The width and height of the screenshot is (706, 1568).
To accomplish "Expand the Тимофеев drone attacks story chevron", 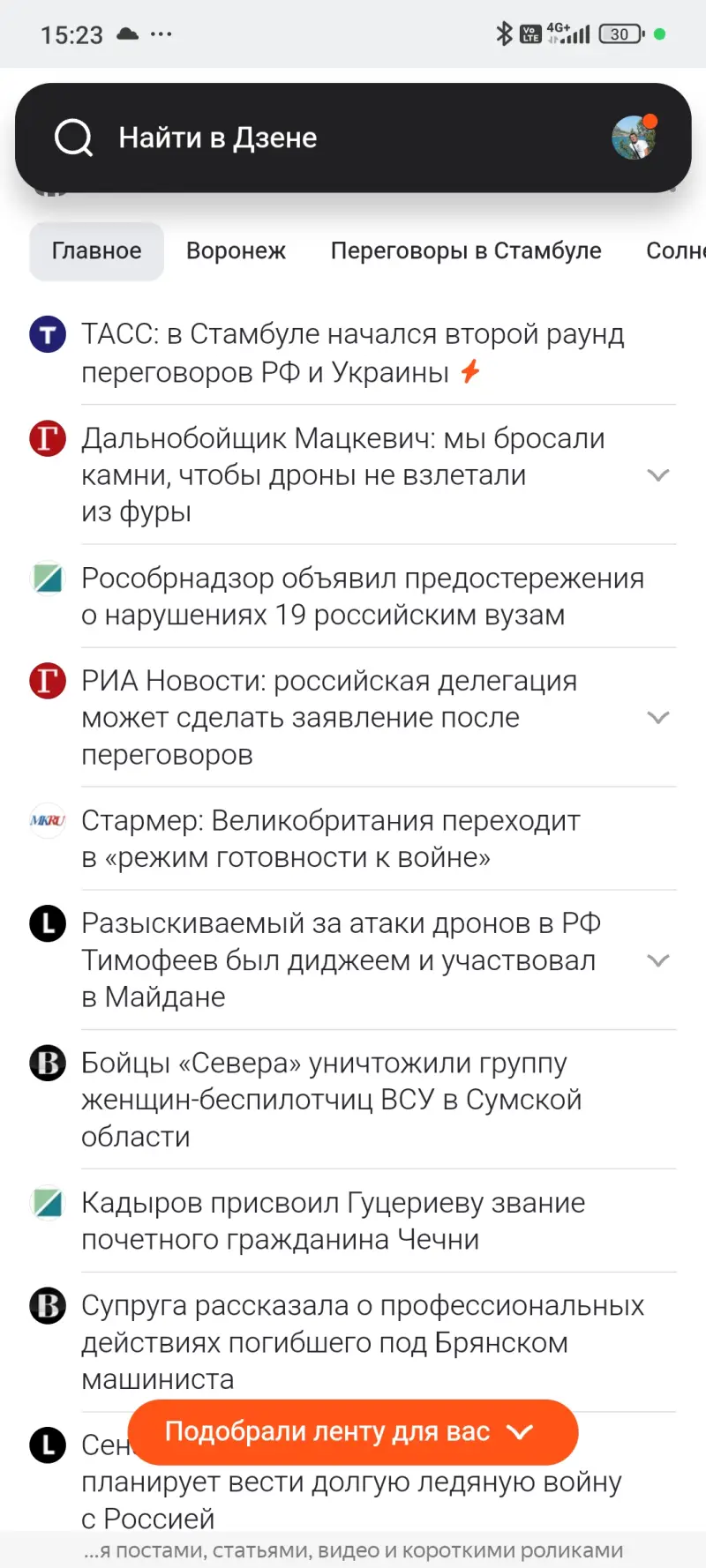I will click(x=658, y=960).
